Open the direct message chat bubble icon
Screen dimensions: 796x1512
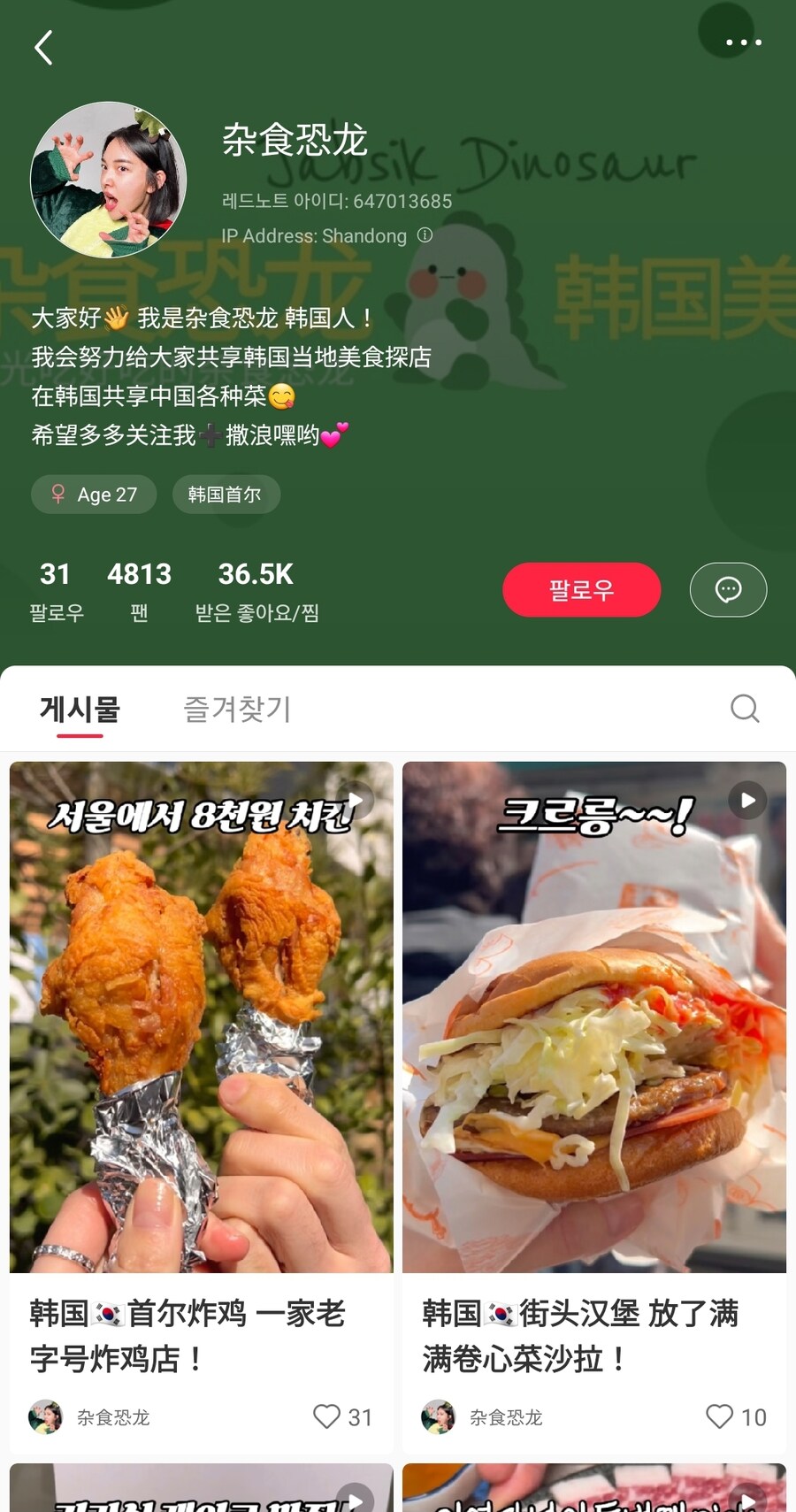[x=728, y=589]
